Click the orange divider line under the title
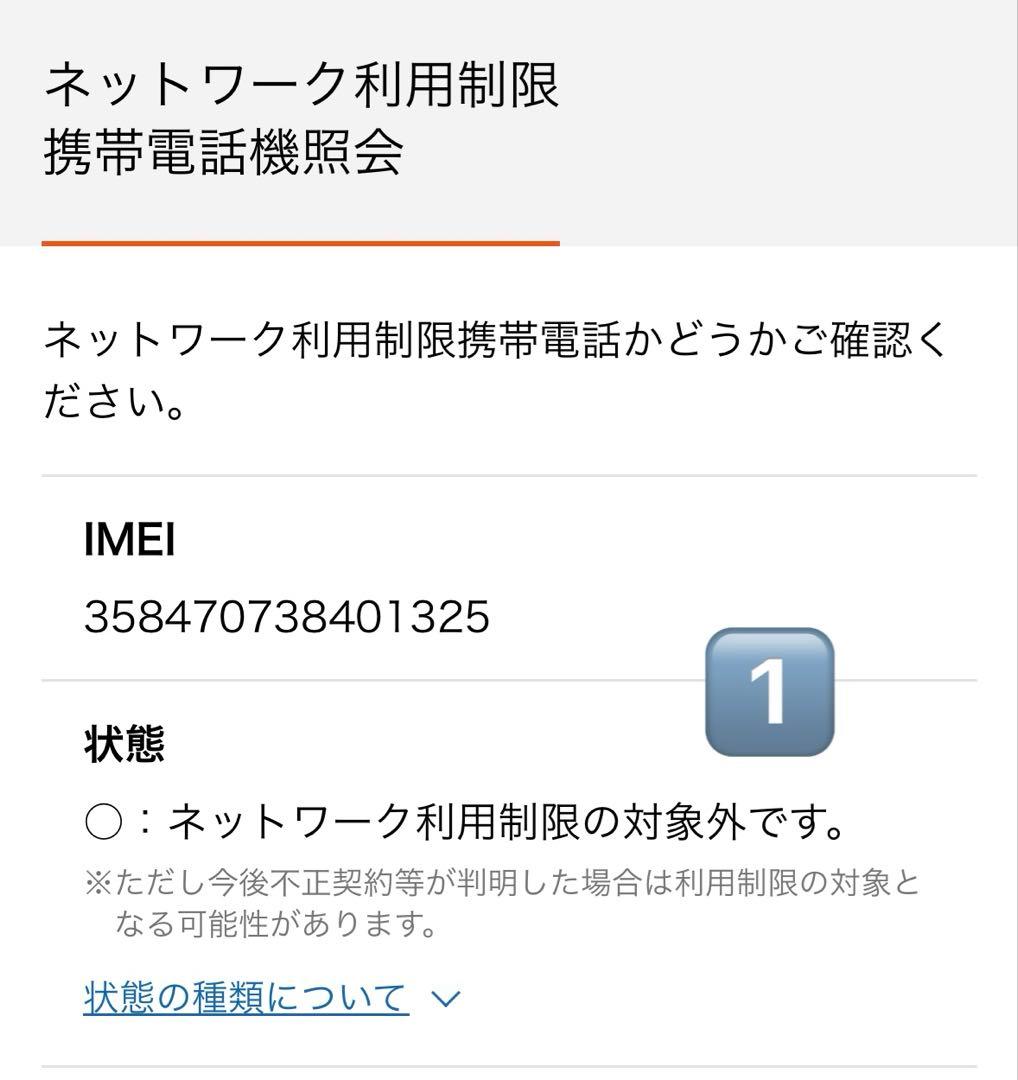Screen dimensions: 1018x1080 [300, 240]
